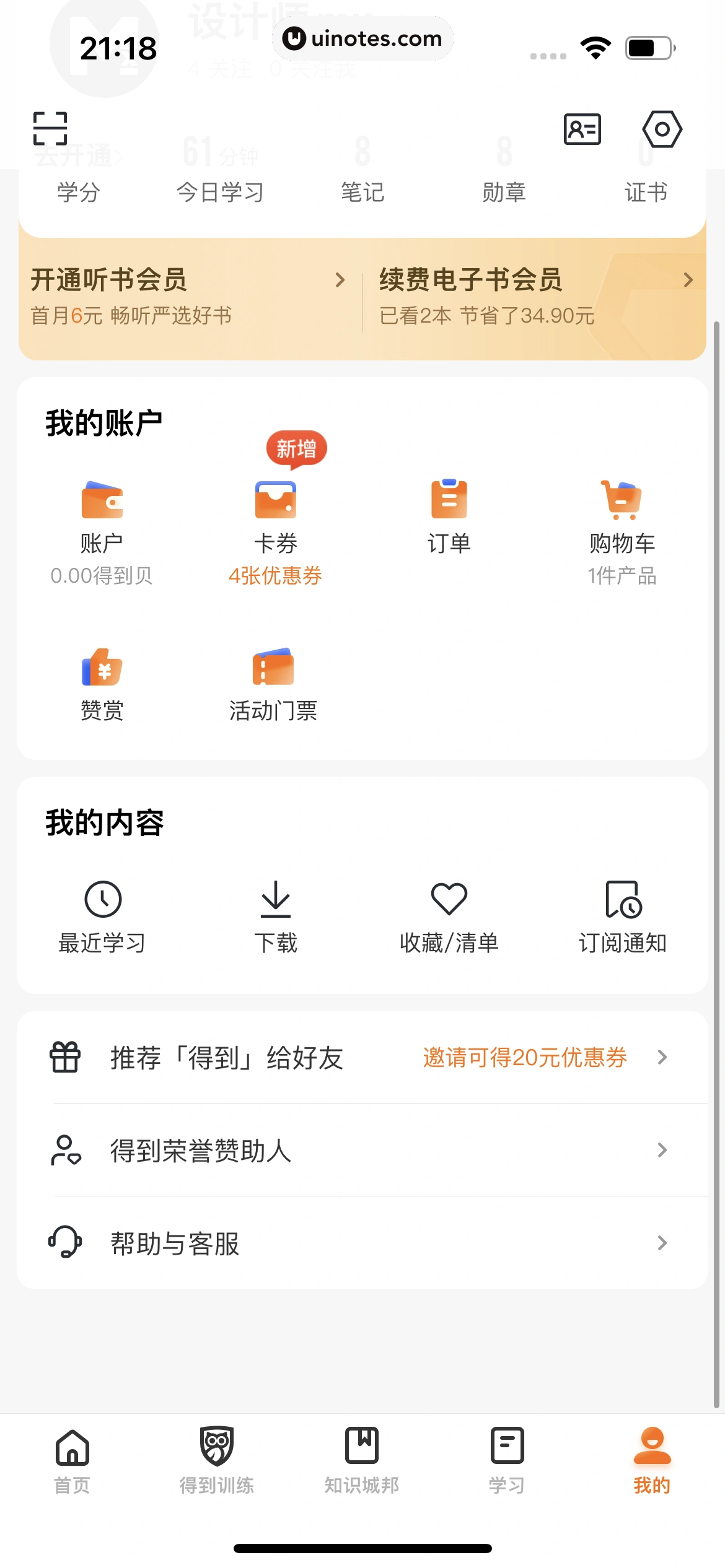Image resolution: width=725 pixels, height=1568 pixels.
Task: Open 下载 downloads
Action: (x=275, y=917)
